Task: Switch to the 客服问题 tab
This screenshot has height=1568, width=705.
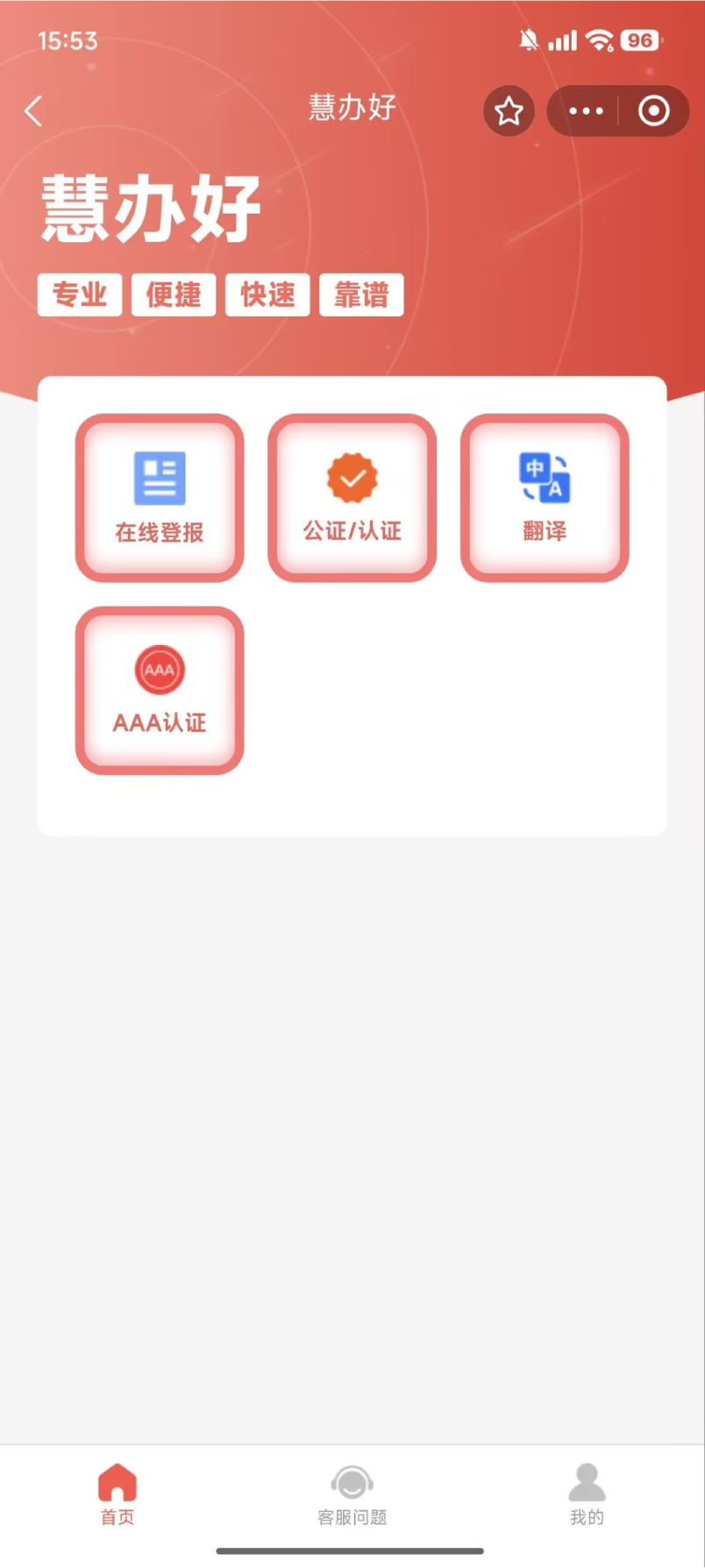Action: (x=352, y=1494)
